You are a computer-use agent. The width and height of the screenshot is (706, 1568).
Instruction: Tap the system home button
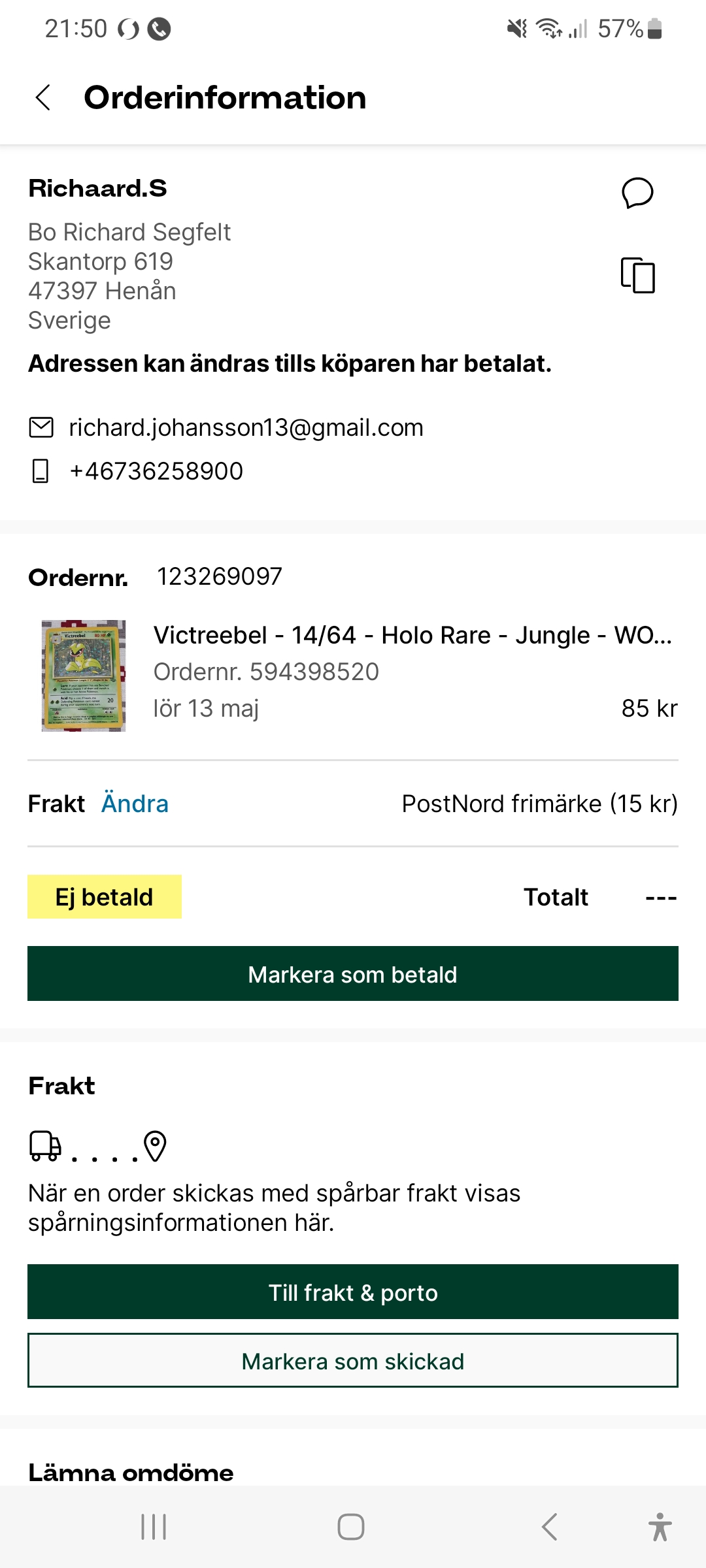click(351, 1527)
